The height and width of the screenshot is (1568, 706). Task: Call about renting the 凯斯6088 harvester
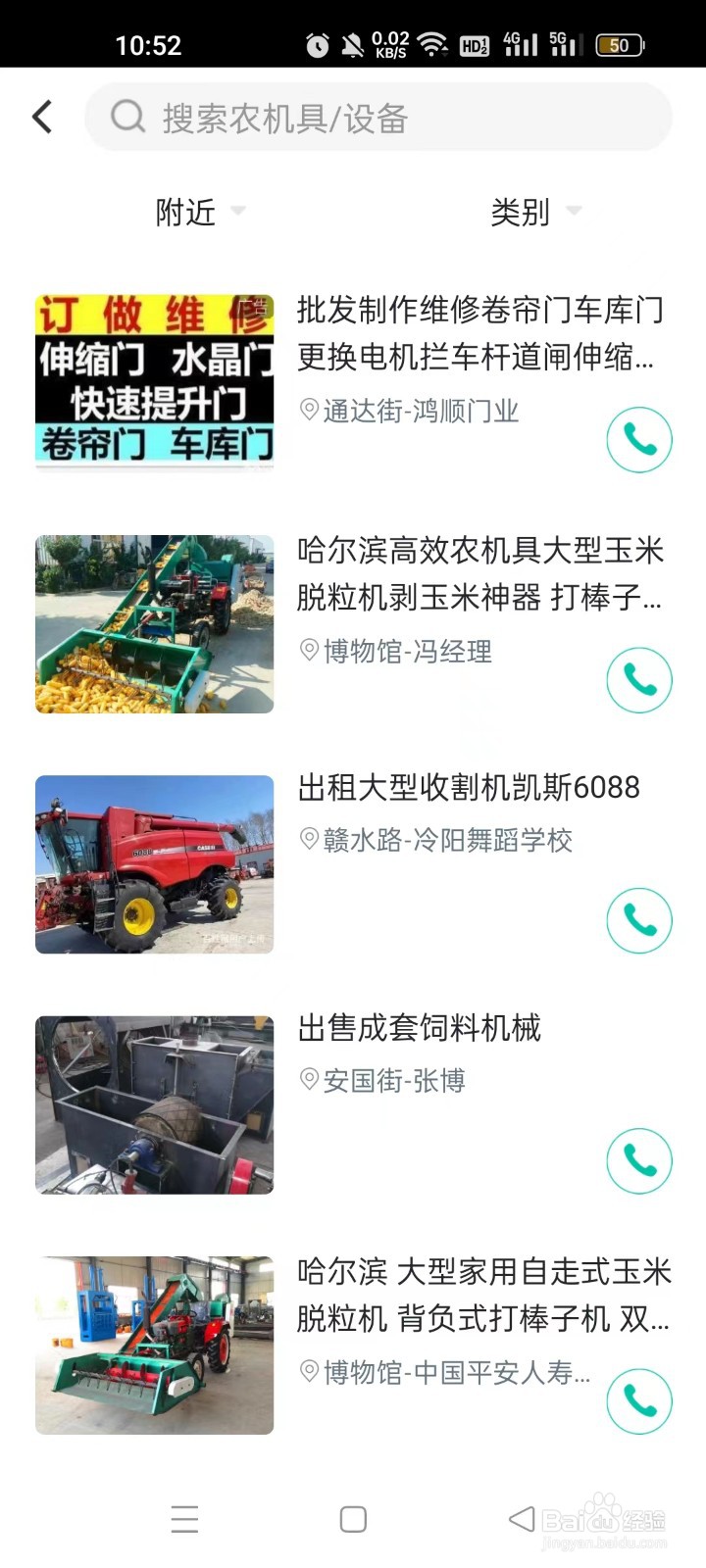(638, 920)
